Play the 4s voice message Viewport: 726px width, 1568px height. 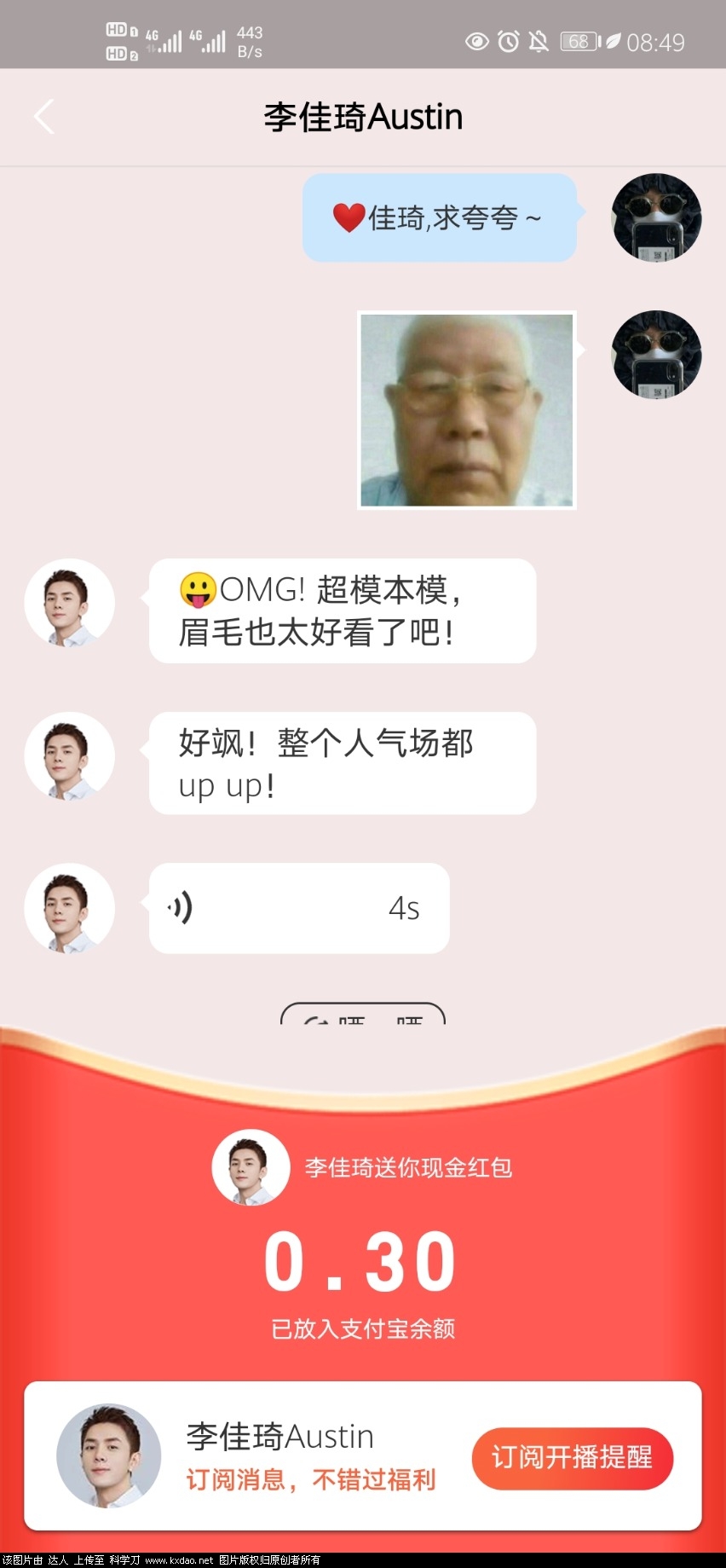click(298, 908)
